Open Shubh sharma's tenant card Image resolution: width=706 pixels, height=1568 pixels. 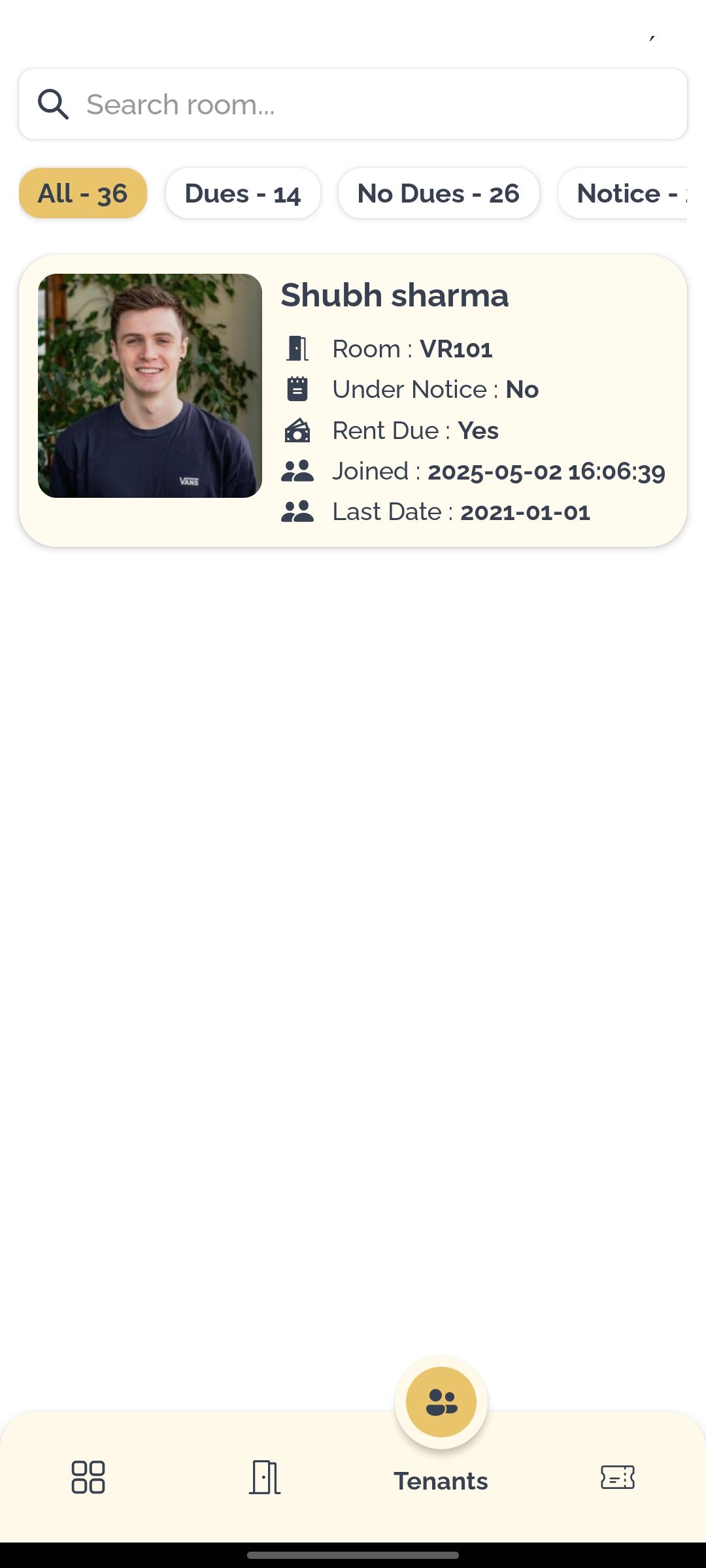point(353,400)
